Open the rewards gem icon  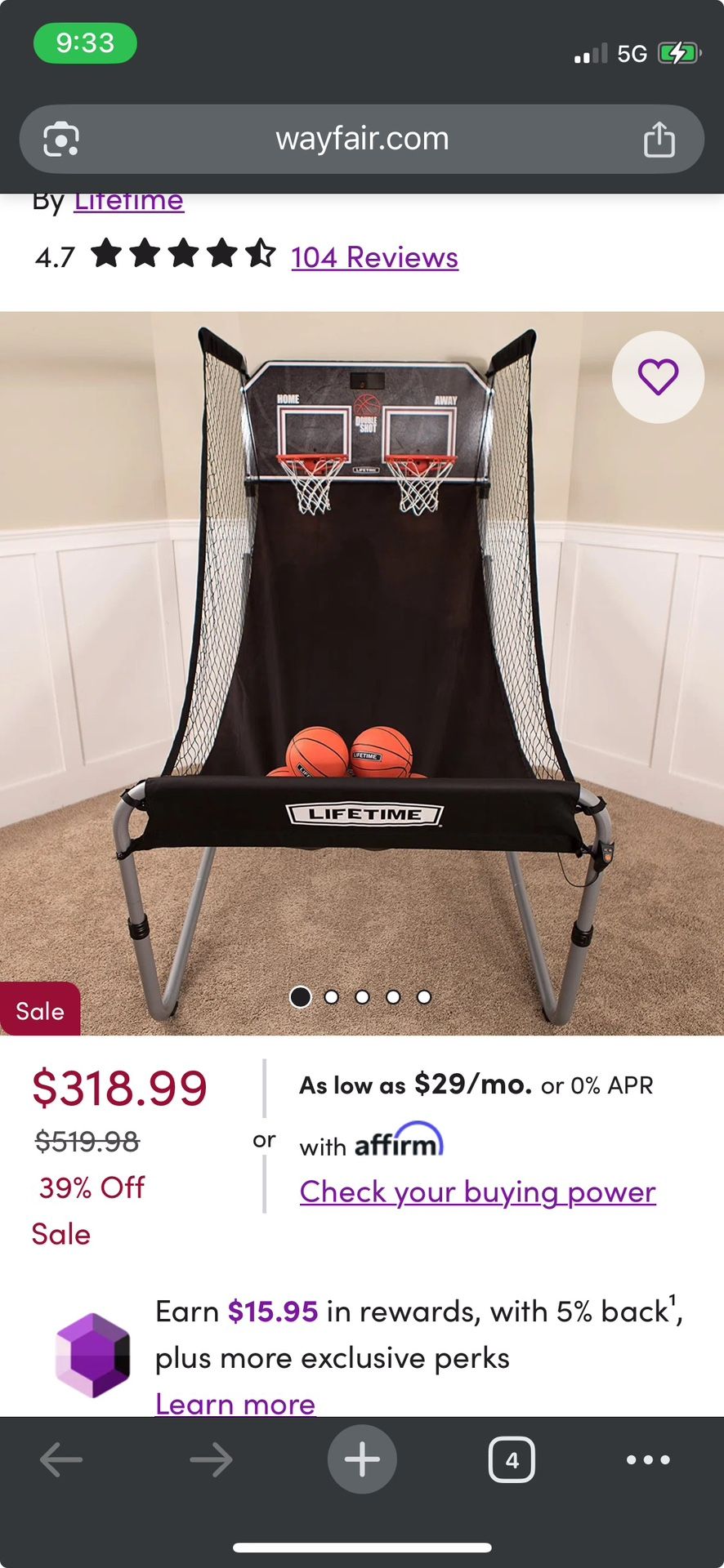tap(92, 1356)
